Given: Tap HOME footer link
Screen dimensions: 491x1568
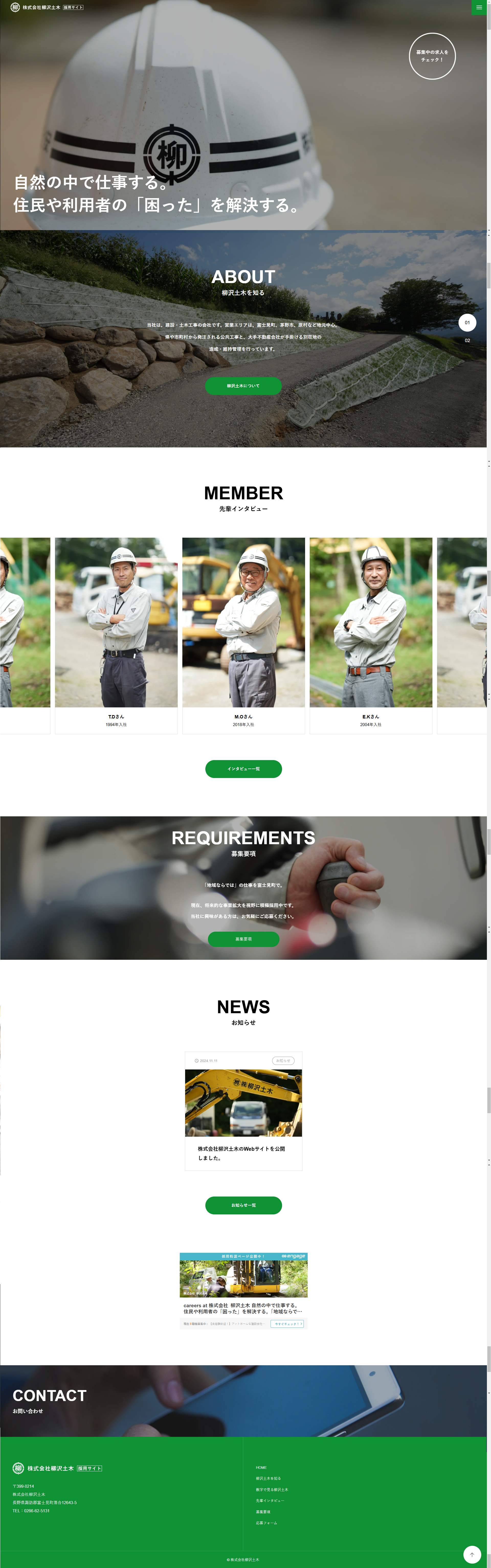Looking at the screenshot, I should click(x=261, y=1468).
